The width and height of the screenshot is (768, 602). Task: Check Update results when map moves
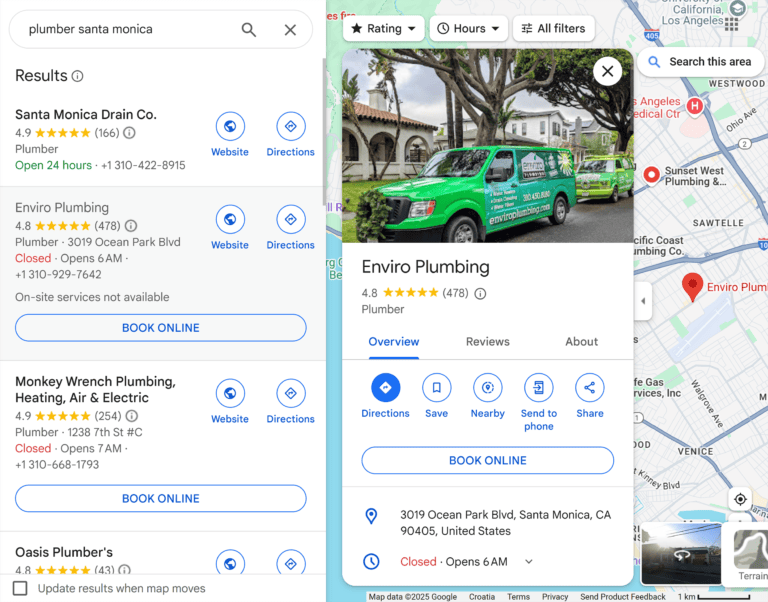tap(20, 588)
